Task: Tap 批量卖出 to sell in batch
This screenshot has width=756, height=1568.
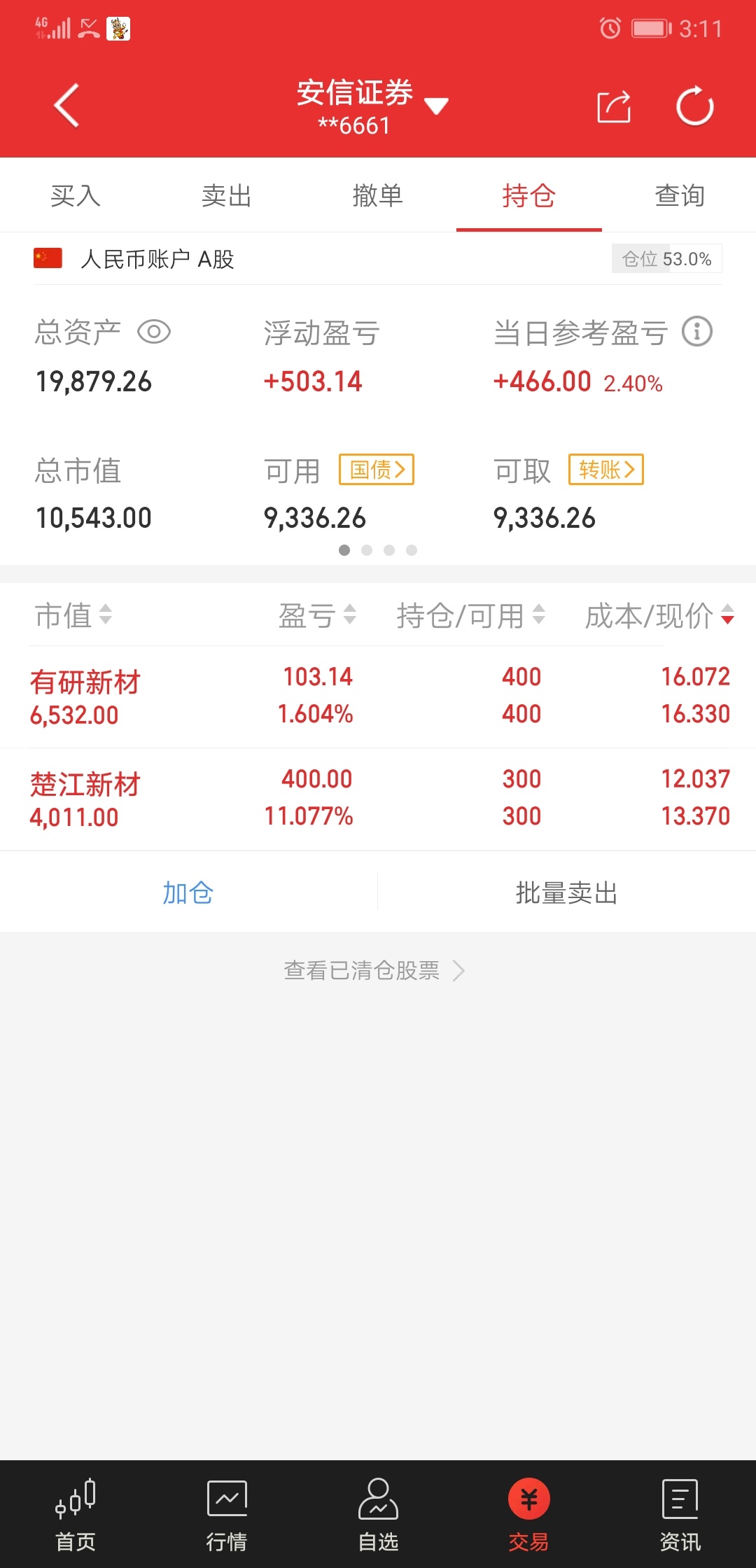Action: tap(567, 892)
